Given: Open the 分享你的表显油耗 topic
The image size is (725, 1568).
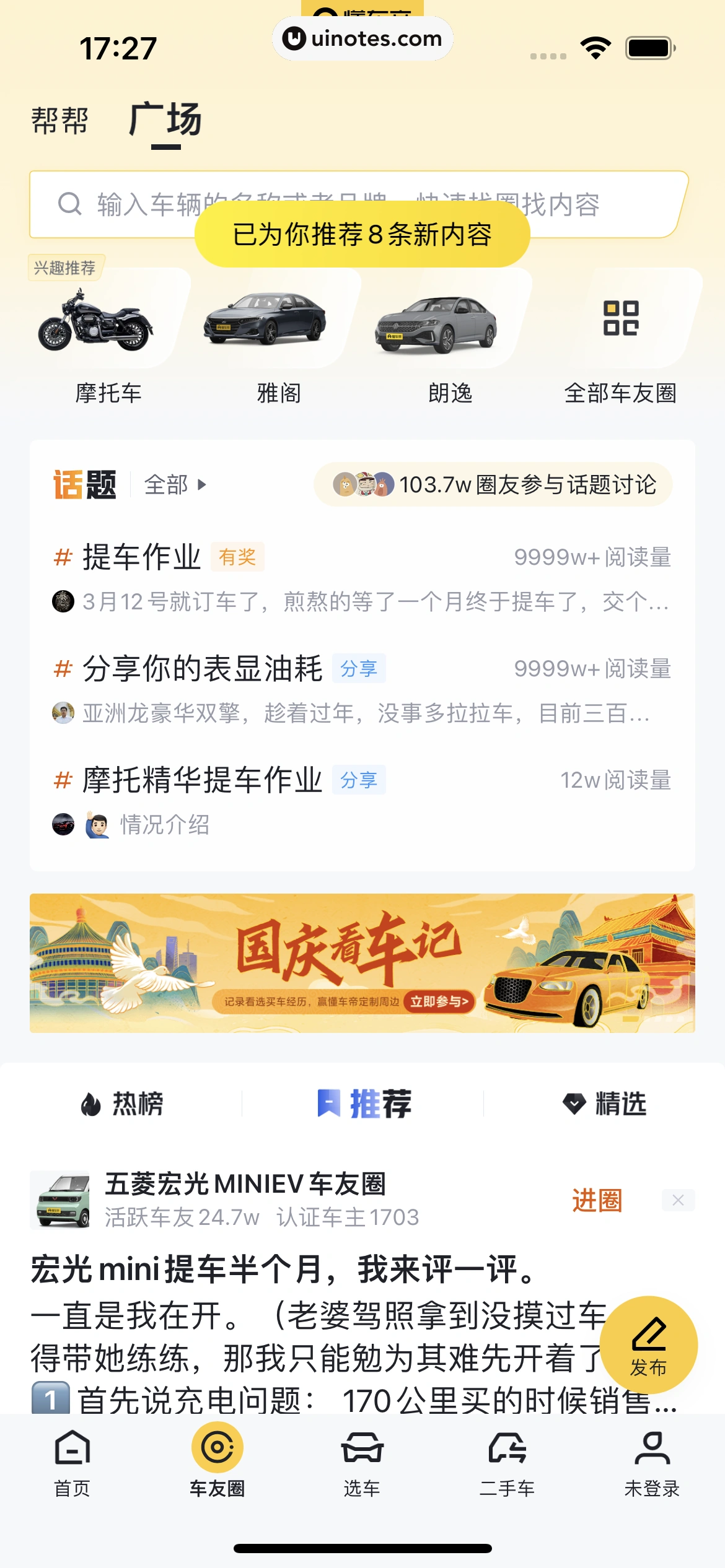Looking at the screenshot, I should point(203,668).
